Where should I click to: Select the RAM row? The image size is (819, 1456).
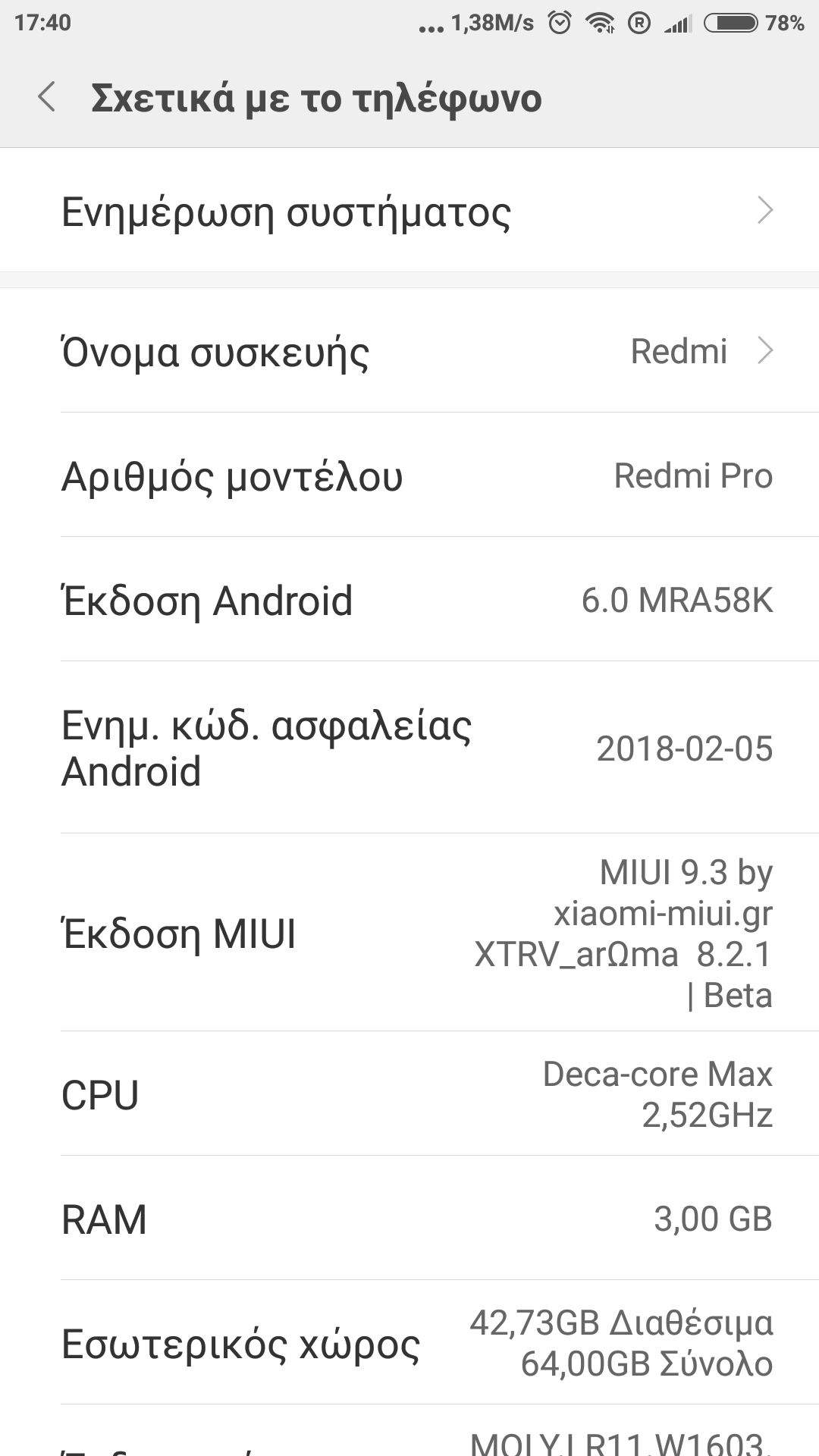pyautogui.click(x=409, y=1219)
